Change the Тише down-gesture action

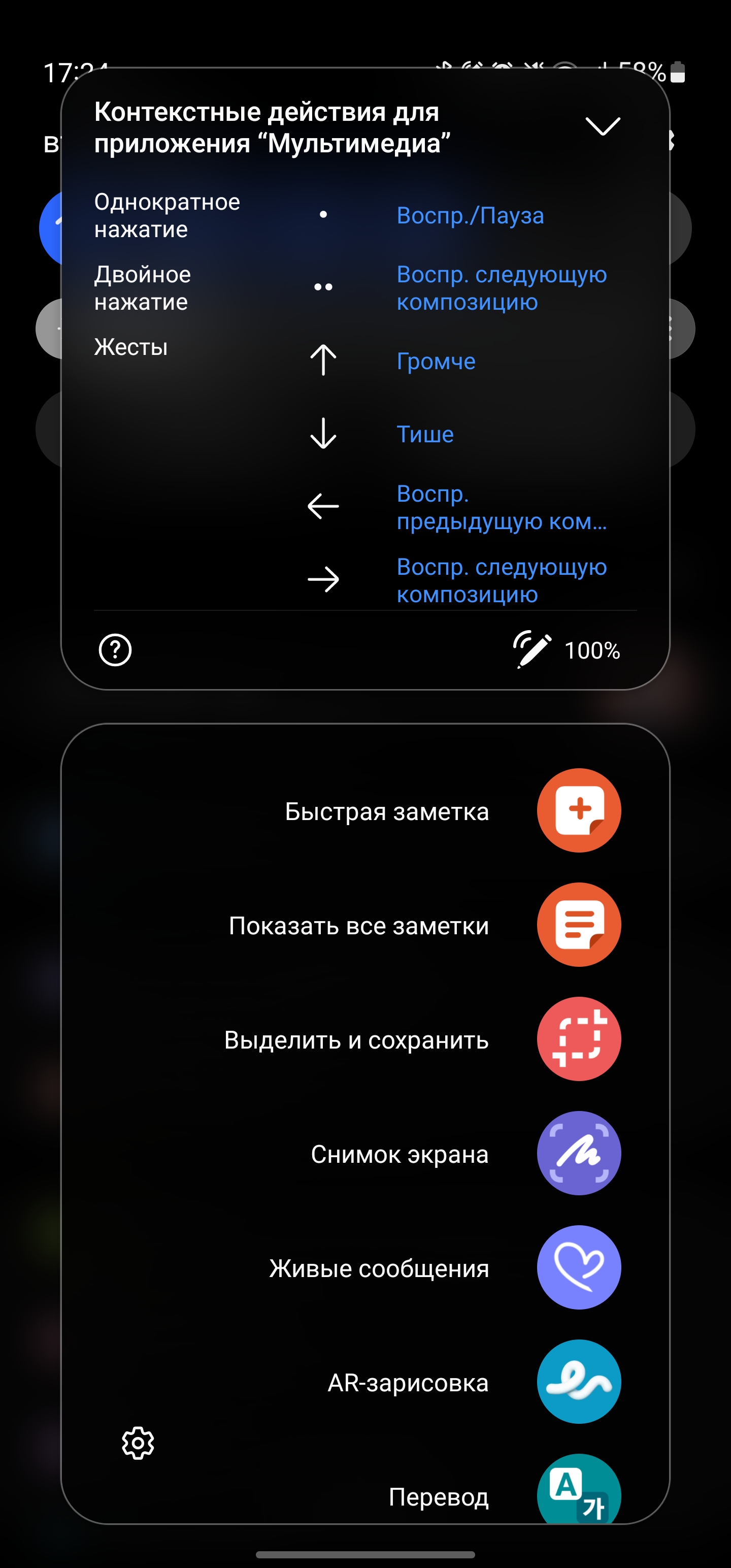[x=425, y=435]
